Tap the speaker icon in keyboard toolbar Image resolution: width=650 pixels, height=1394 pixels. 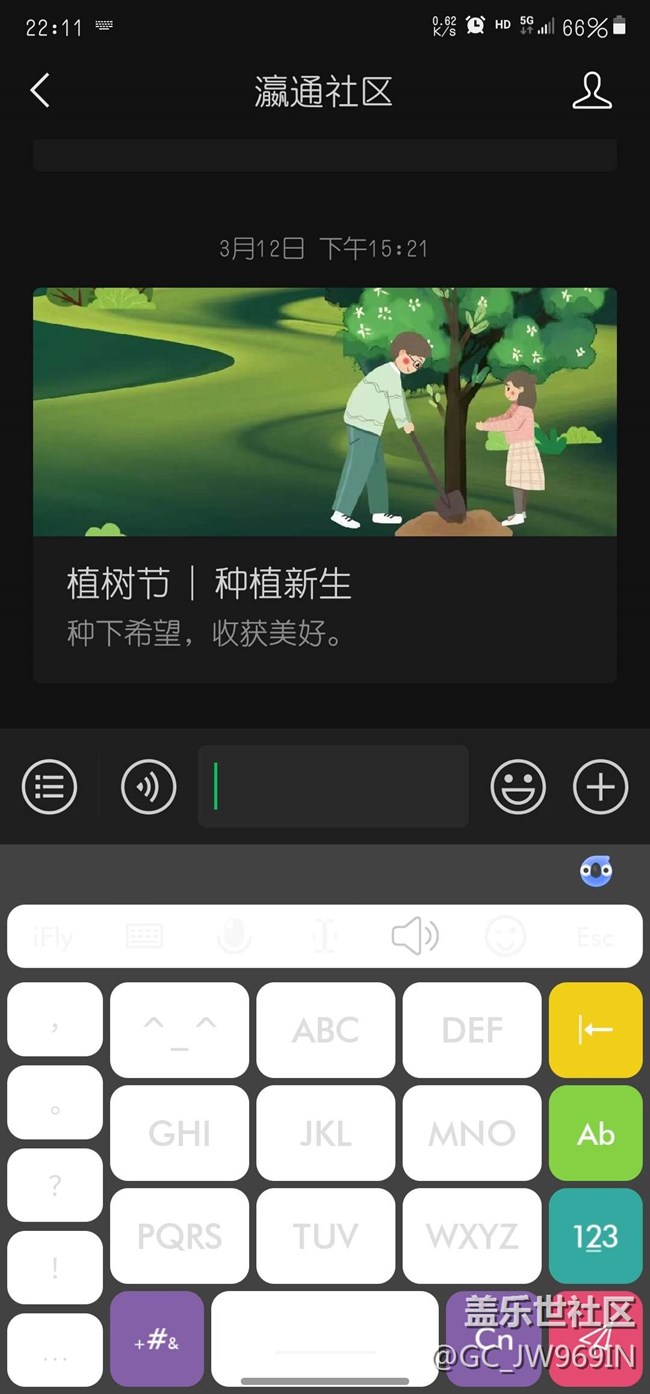tap(414, 937)
